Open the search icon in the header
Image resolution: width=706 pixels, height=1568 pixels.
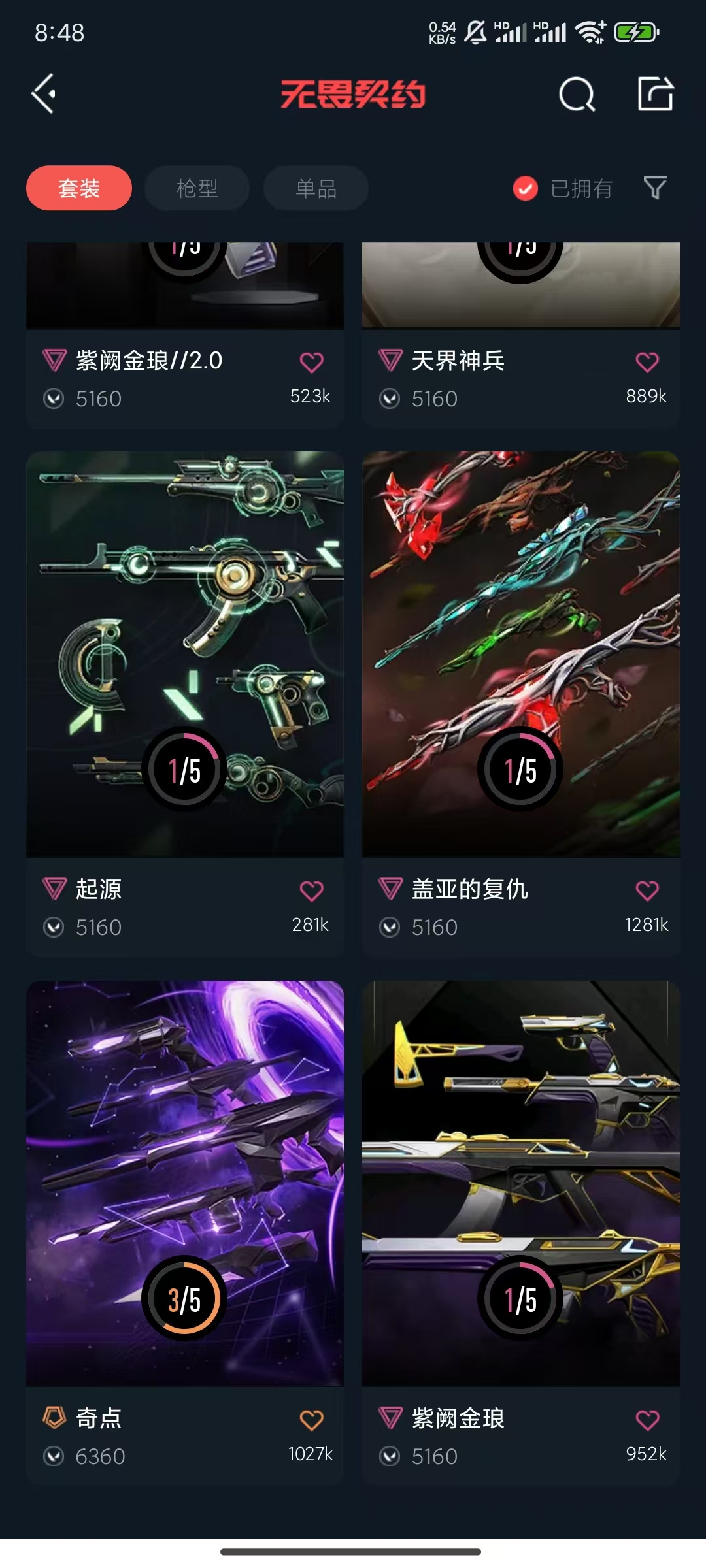point(577,95)
